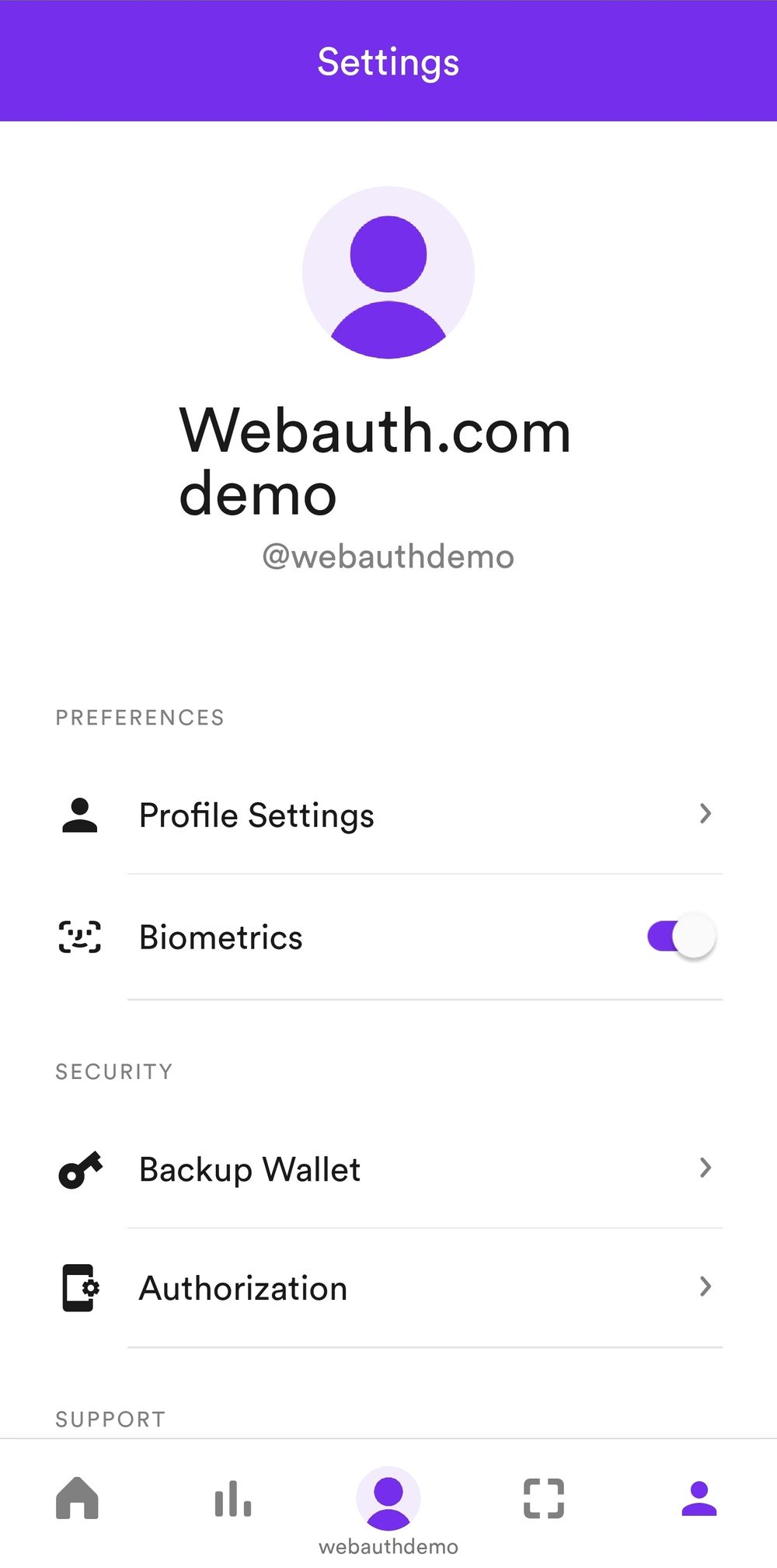This screenshot has width=777, height=1568.
Task: Switch Biometrics setting using its slider switch
Action: coord(681,936)
